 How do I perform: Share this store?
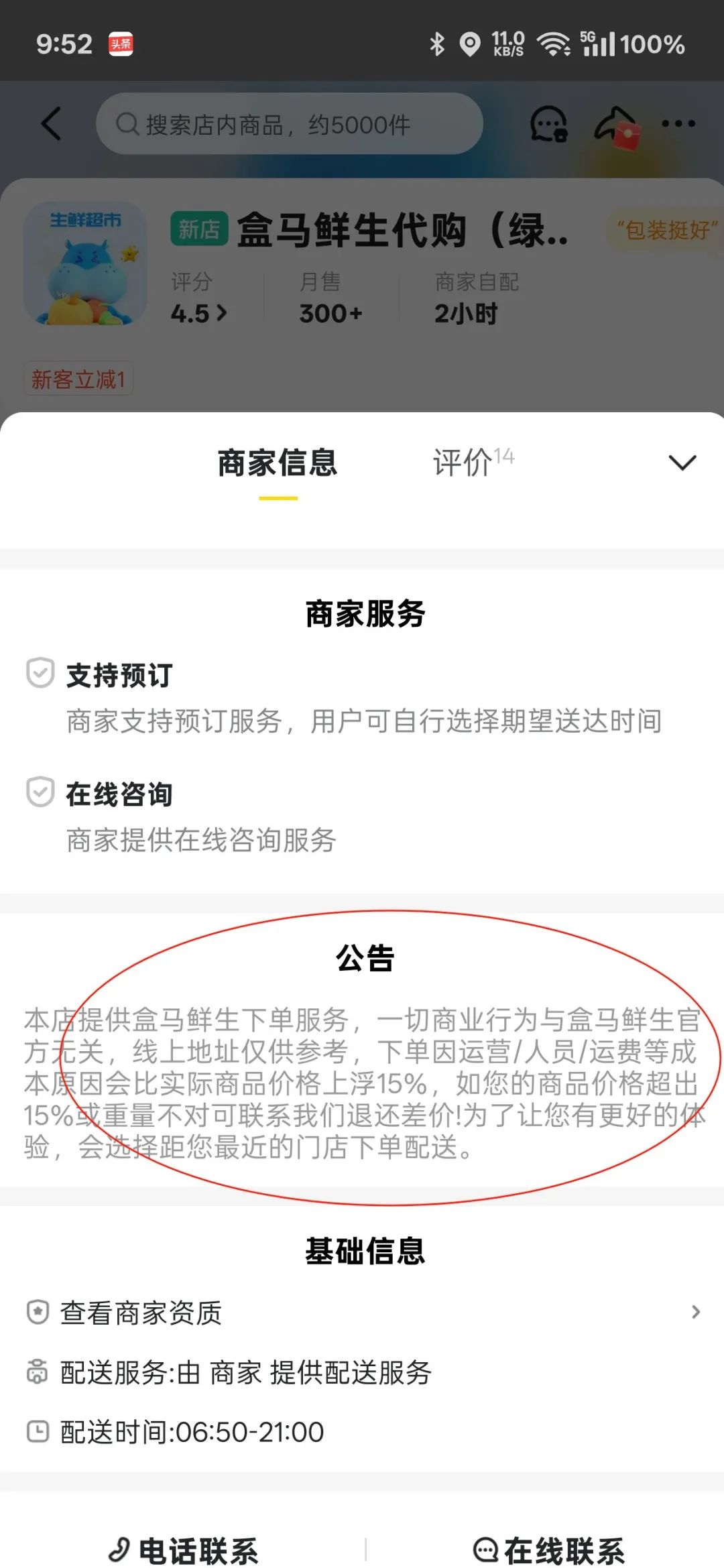[x=615, y=125]
